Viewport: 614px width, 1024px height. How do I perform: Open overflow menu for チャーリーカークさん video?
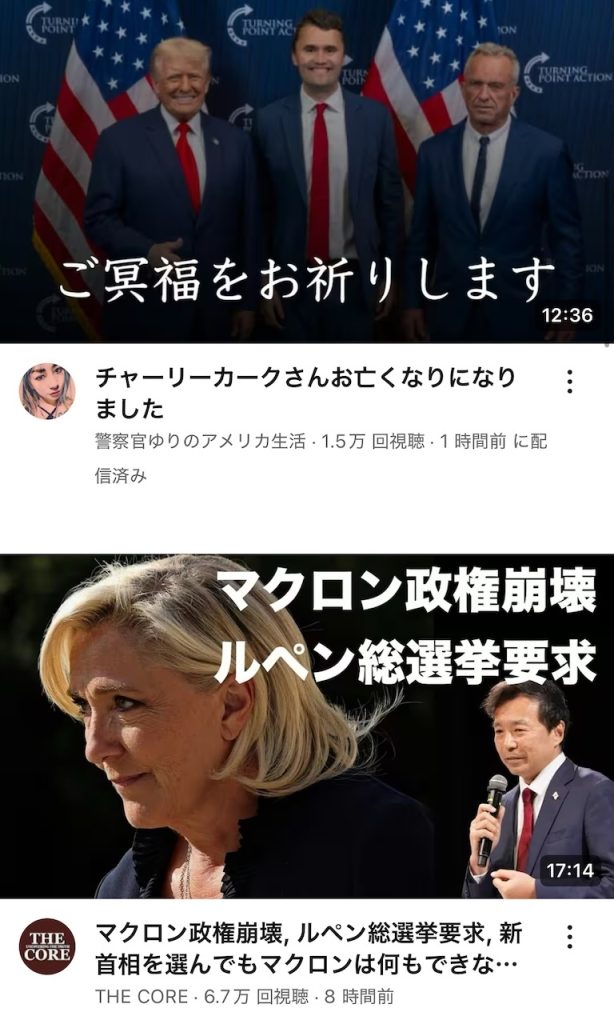pyautogui.click(x=569, y=382)
